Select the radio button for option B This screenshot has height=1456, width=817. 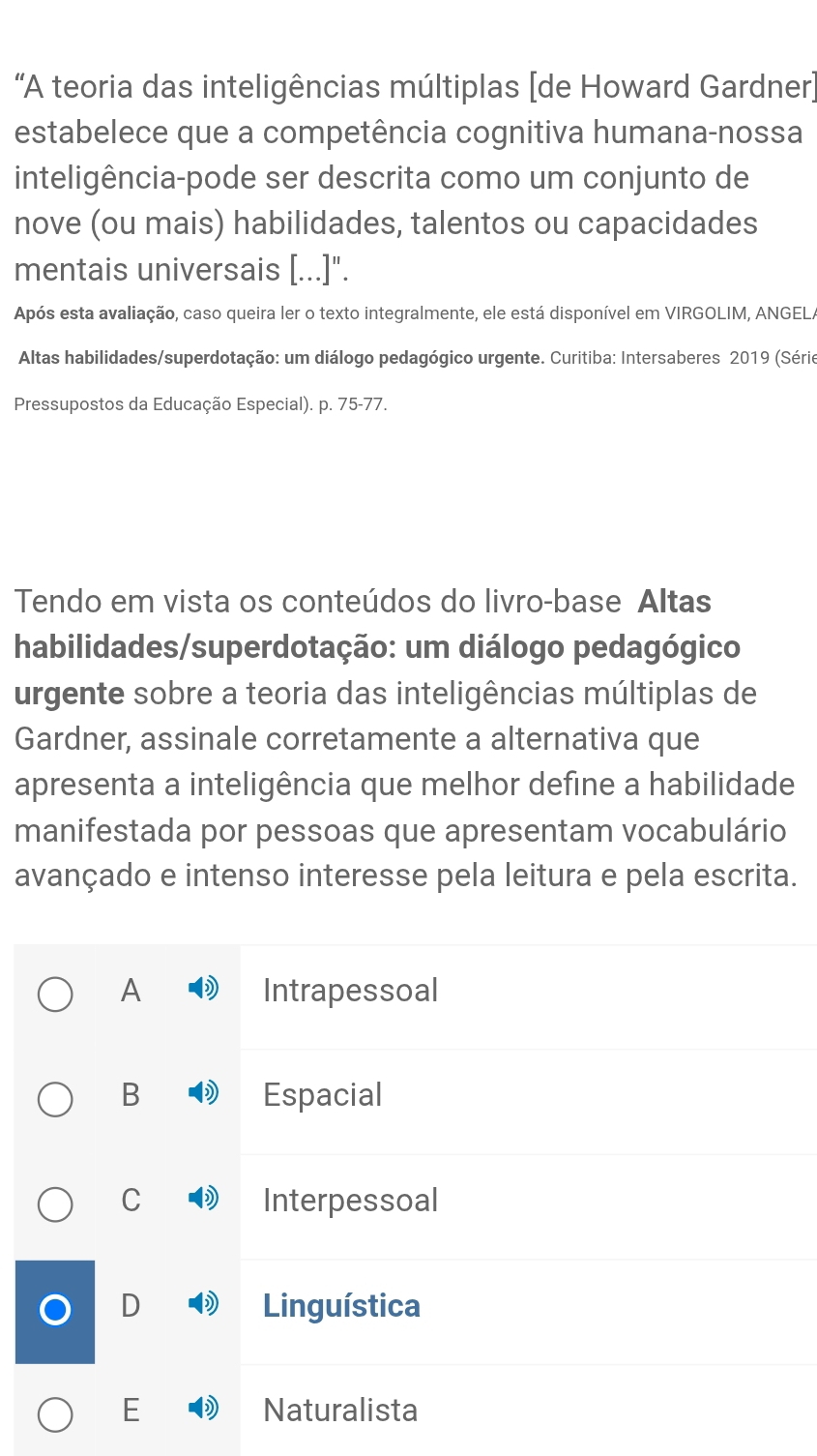tap(55, 1099)
